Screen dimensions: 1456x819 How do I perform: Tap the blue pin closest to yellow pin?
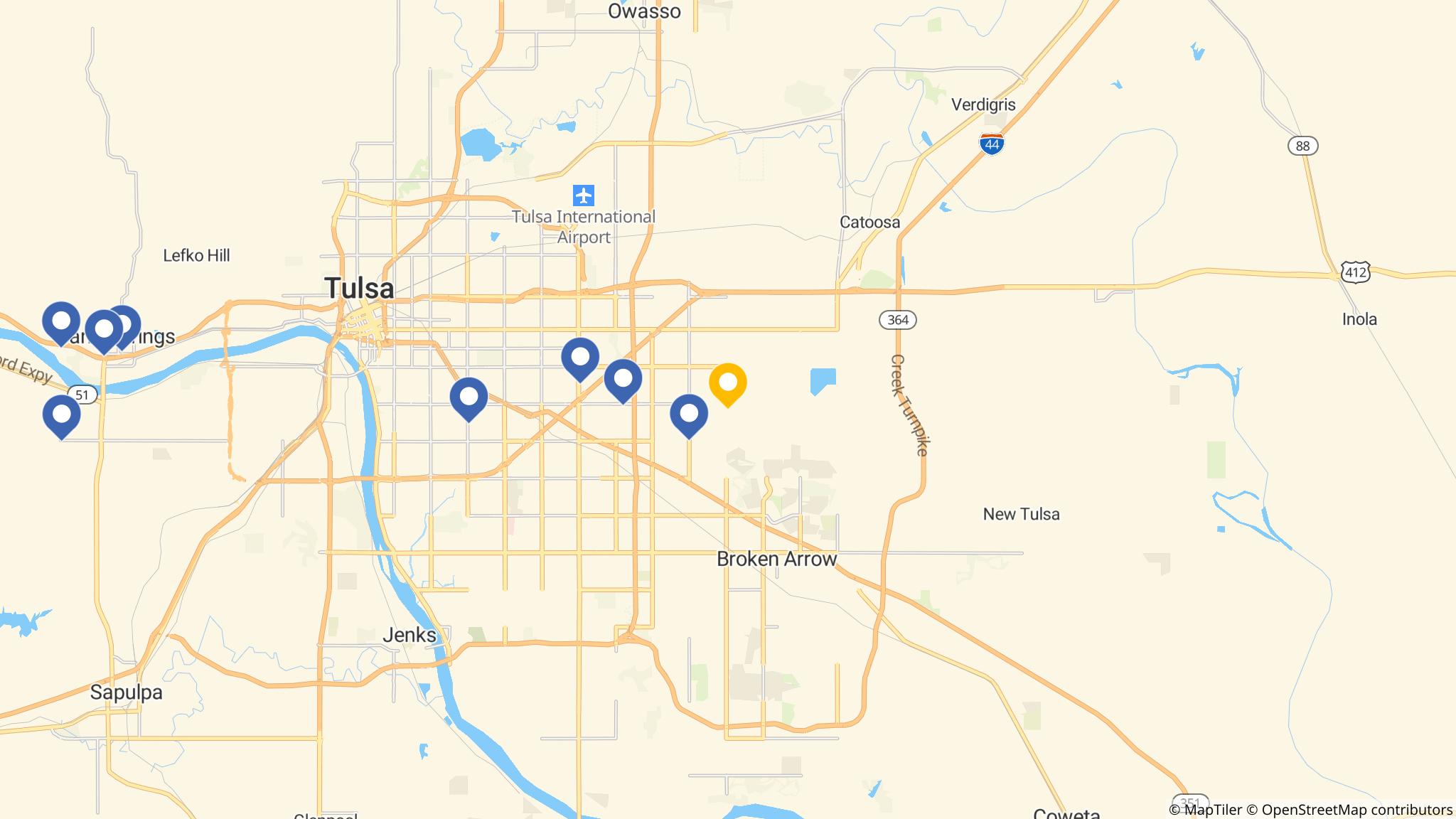click(689, 414)
